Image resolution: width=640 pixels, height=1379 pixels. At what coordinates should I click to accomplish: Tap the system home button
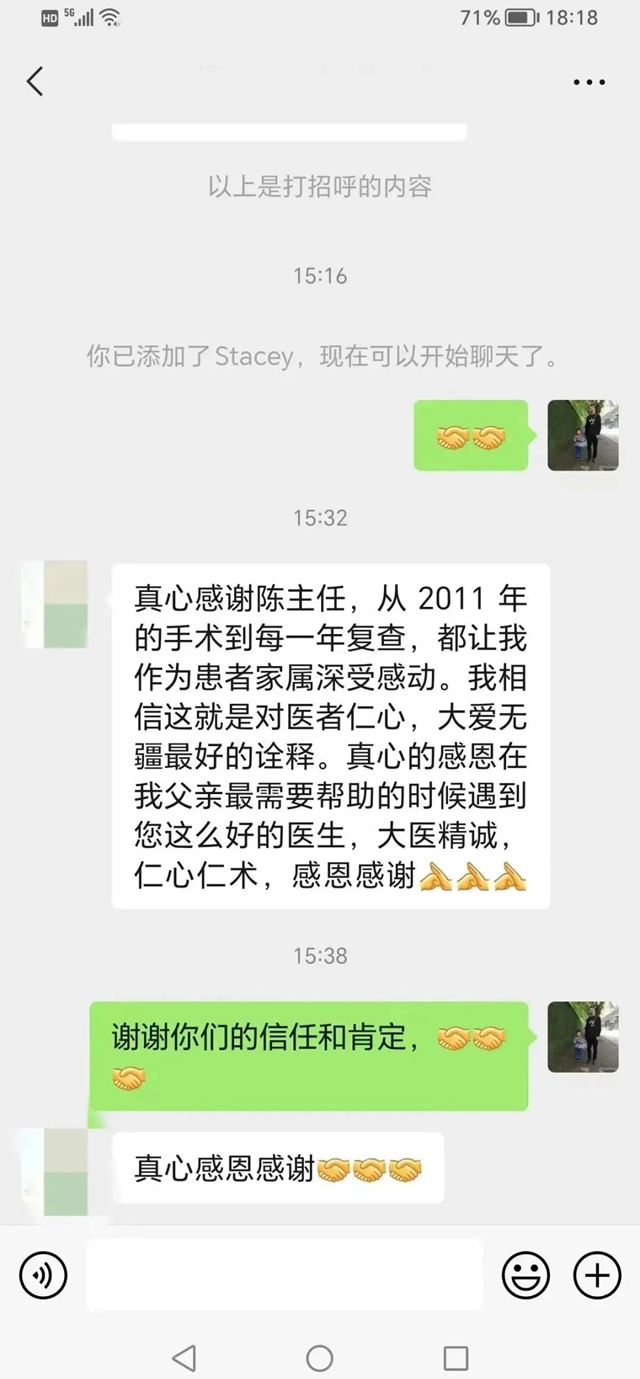tap(320, 1357)
